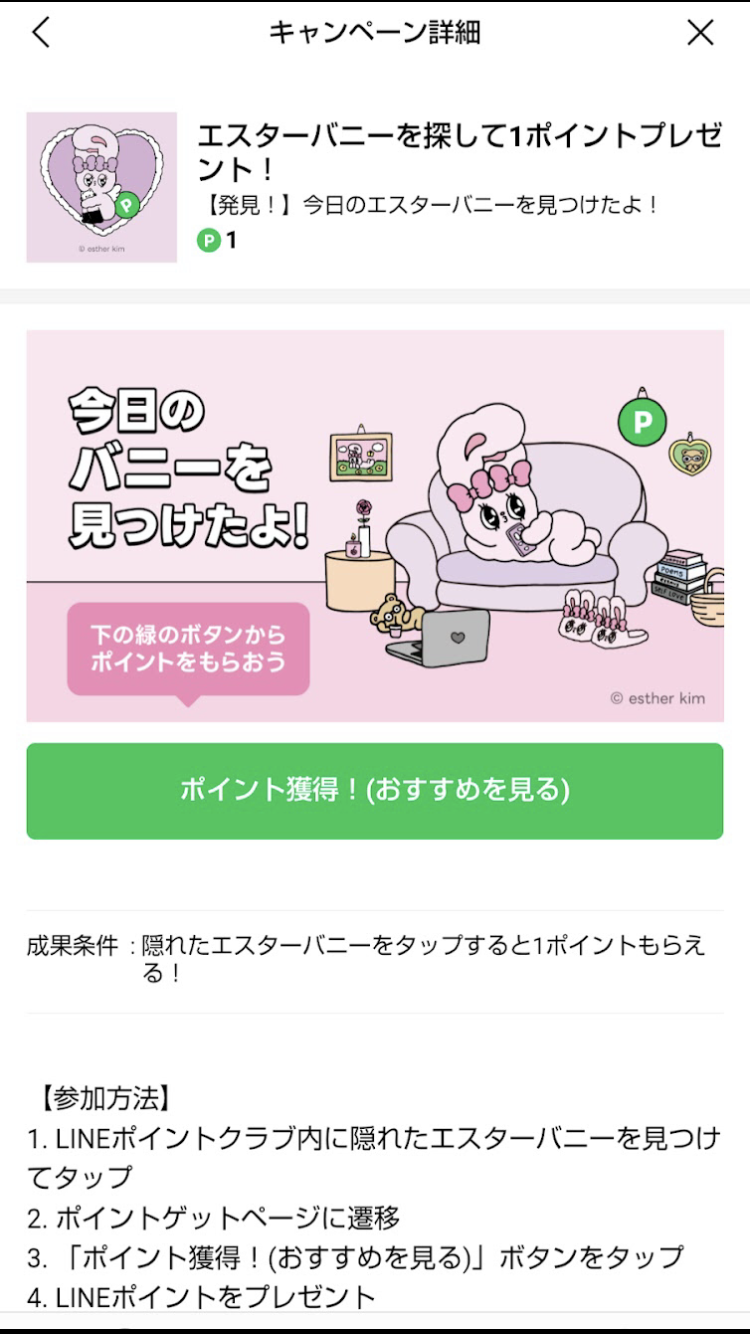Go back using the back arrow
The image size is (750, 1334).
(x=40, y=33)
